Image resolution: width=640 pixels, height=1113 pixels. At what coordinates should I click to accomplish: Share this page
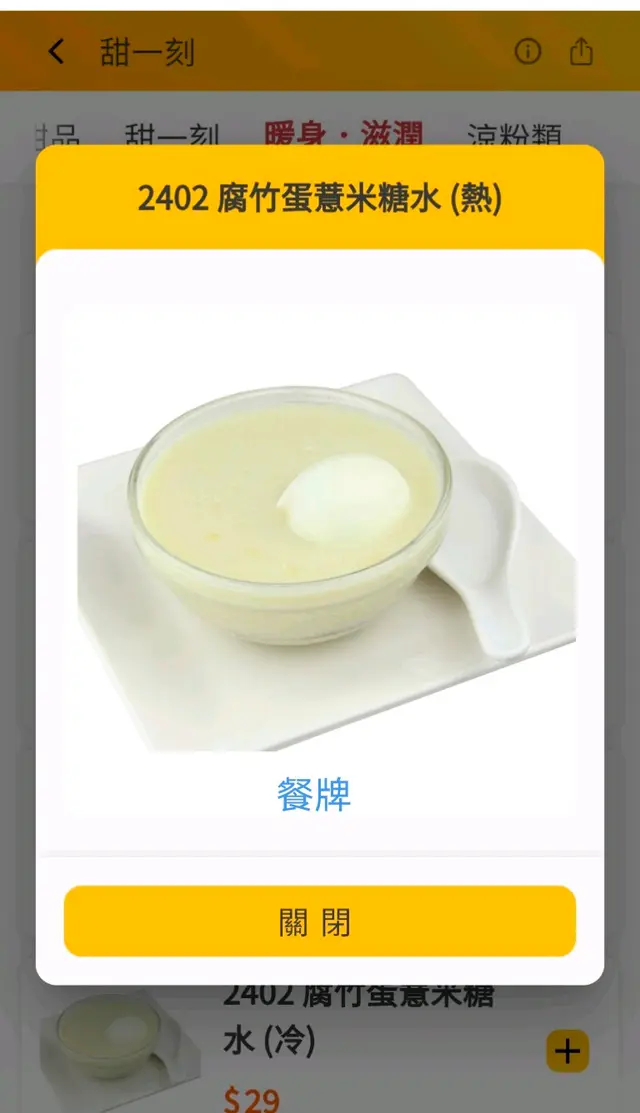coord(581,52)
